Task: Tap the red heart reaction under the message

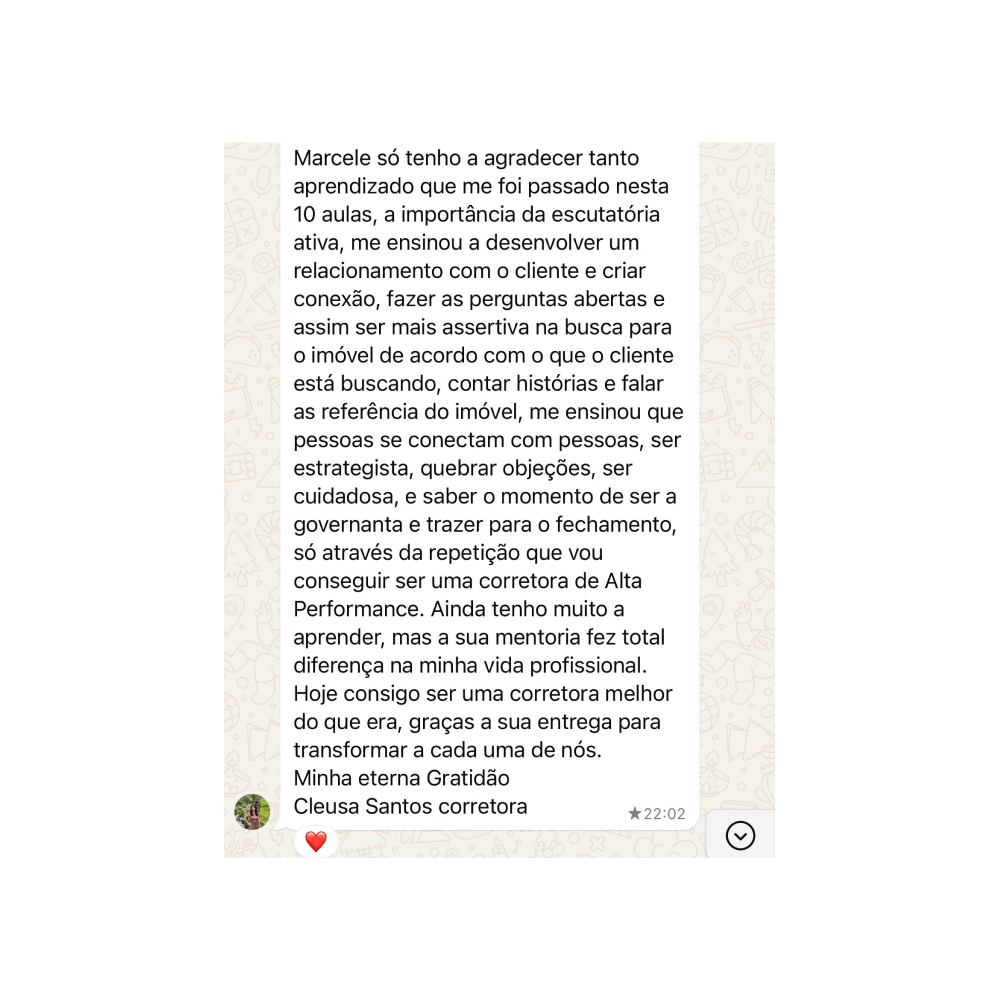Action: pyautogui.click(x=316, y=842)
